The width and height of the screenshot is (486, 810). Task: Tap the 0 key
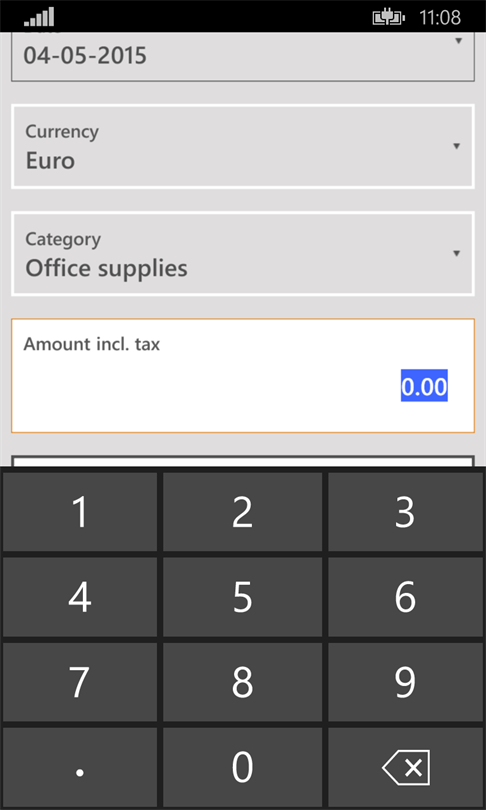pyautogui.click(x=242, y=768)
